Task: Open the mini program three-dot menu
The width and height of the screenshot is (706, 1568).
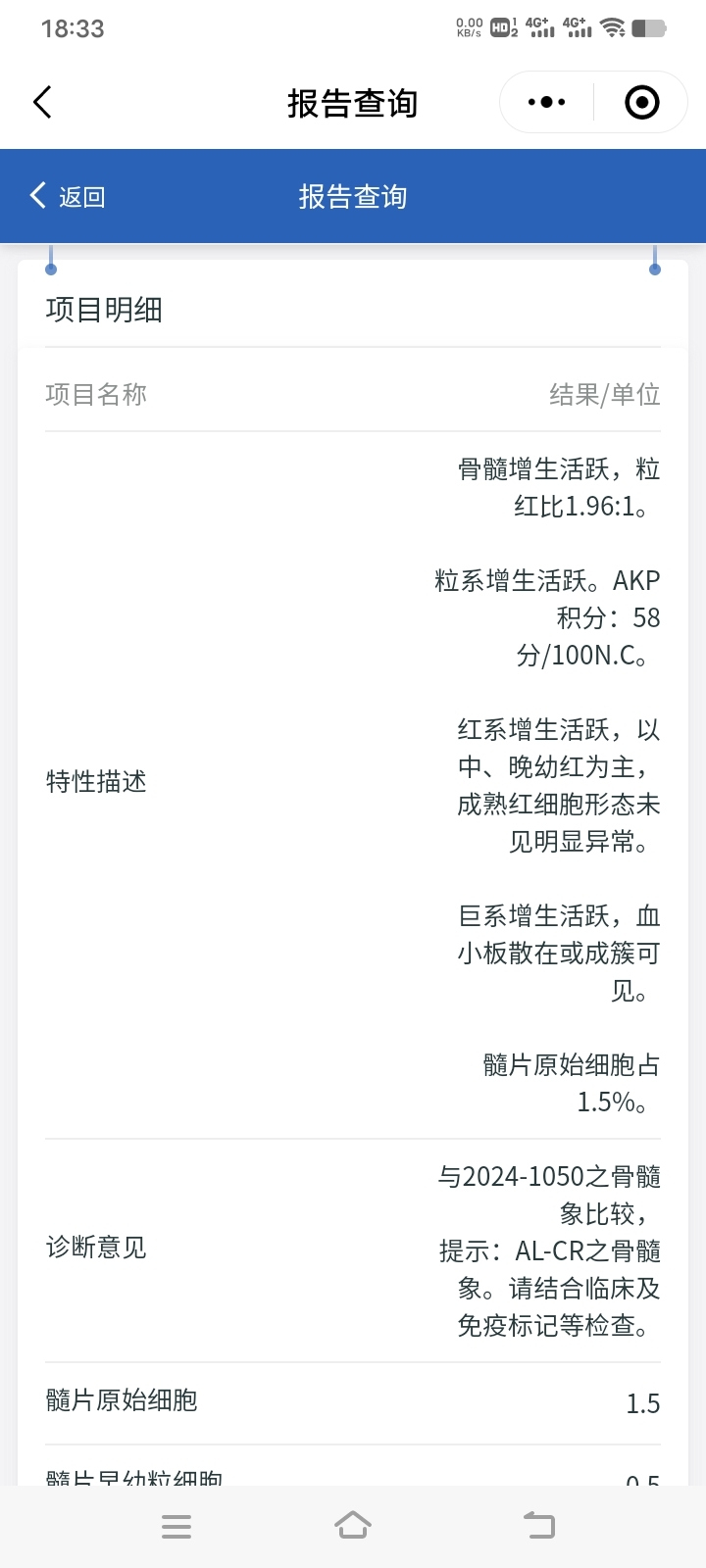Action: click(x=546, y=102)
